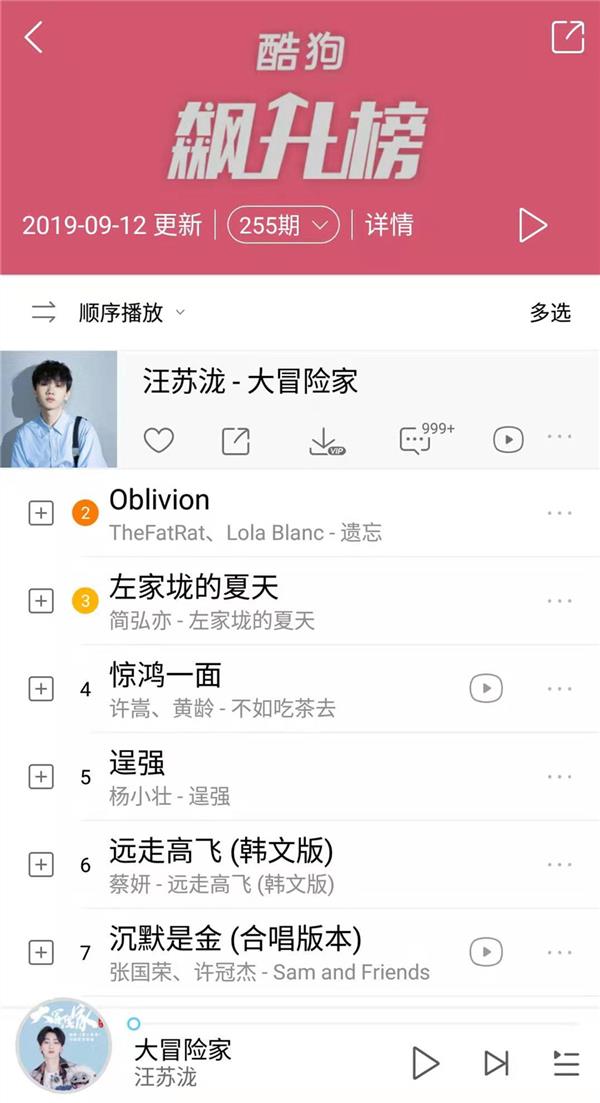
Task: Open the now-playing album cover
Action: 64,1046
